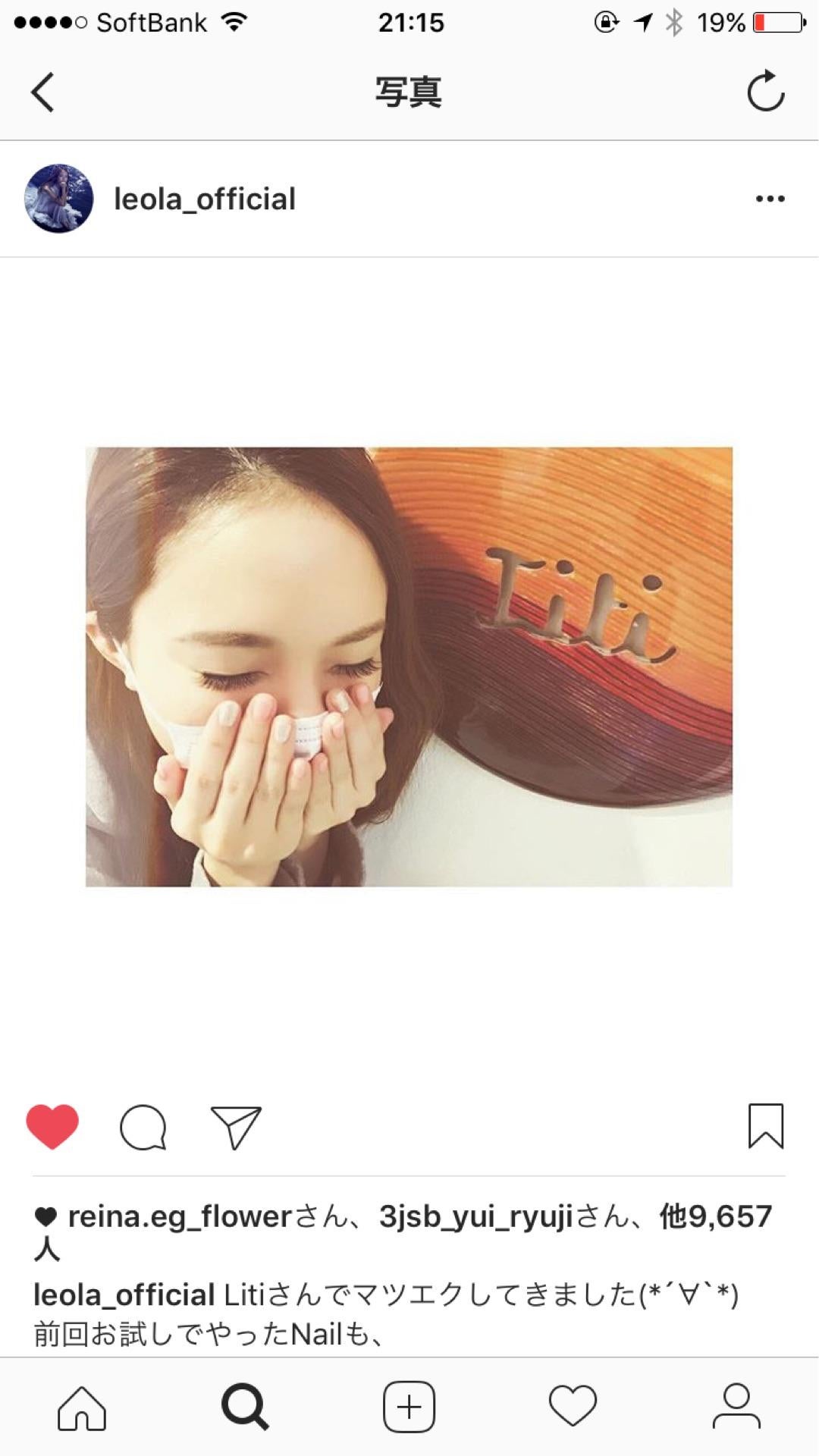This screenshot has width=819, height=1456.
Task: Share the post using the paper plane
Action: coord(236,1127)
